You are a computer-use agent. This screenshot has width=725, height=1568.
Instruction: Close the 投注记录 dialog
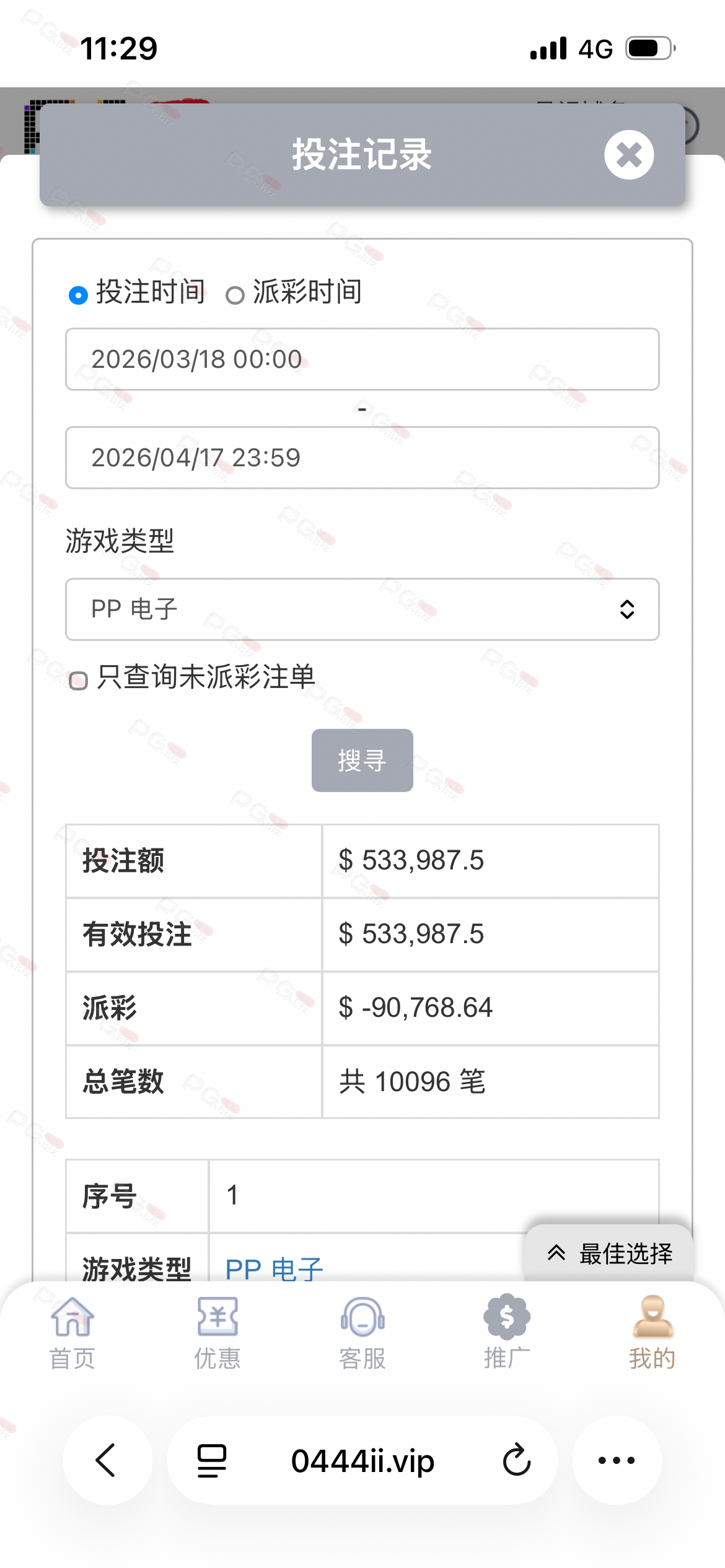628,155
